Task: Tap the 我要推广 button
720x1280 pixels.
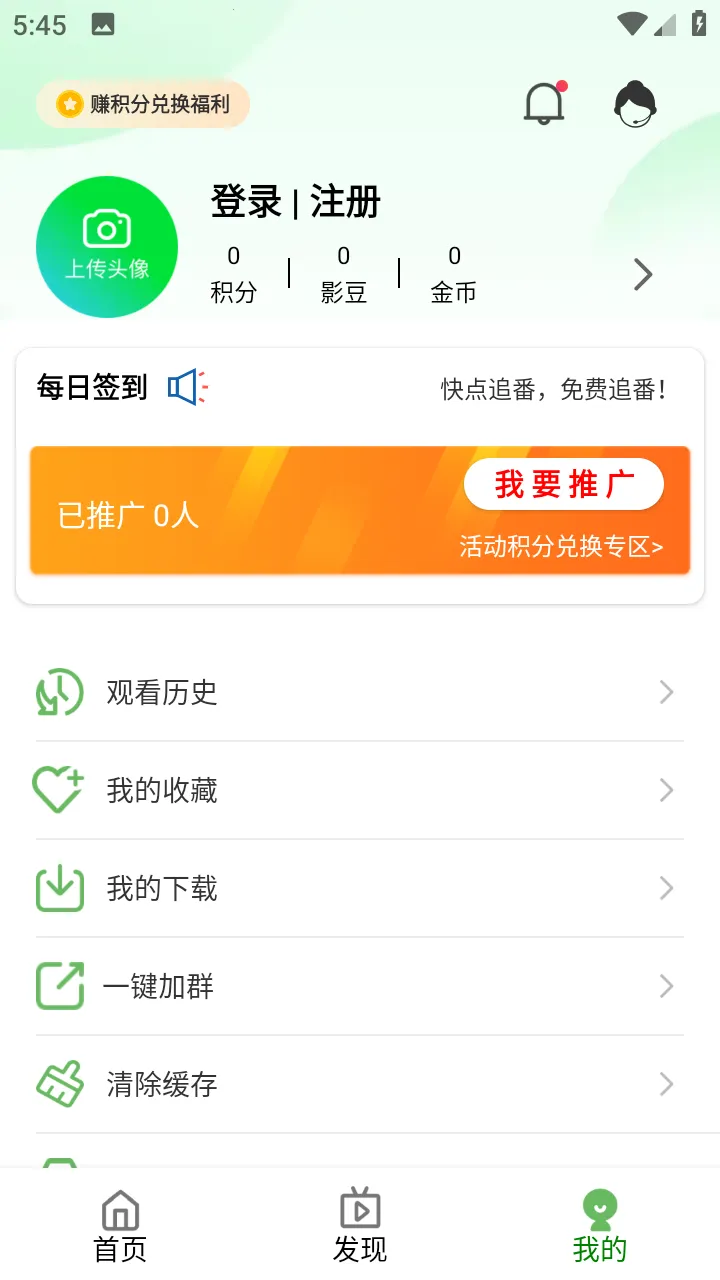Action: (564, 485)
